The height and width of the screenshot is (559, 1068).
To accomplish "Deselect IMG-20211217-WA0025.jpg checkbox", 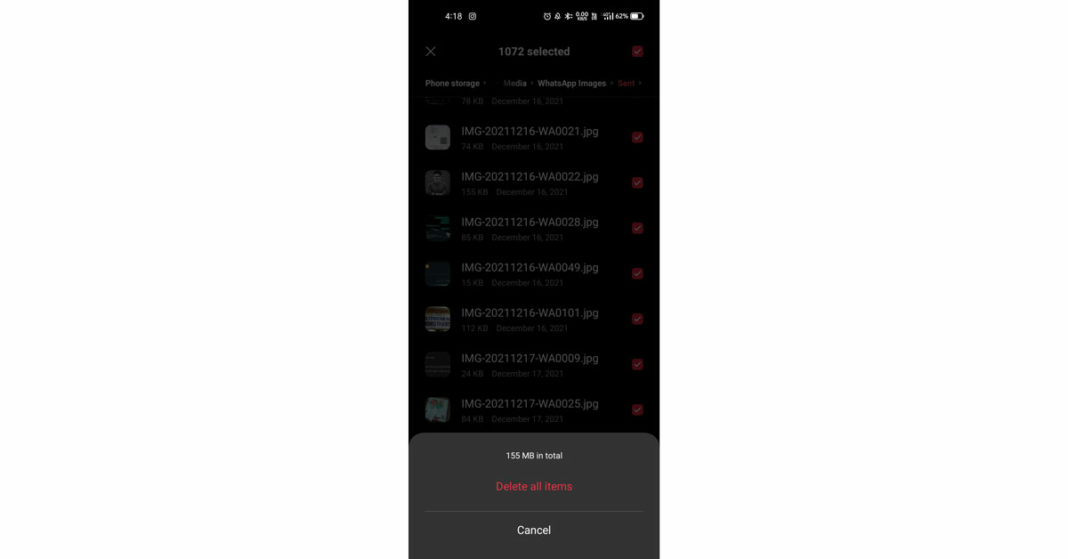I will tap(637, 410).
